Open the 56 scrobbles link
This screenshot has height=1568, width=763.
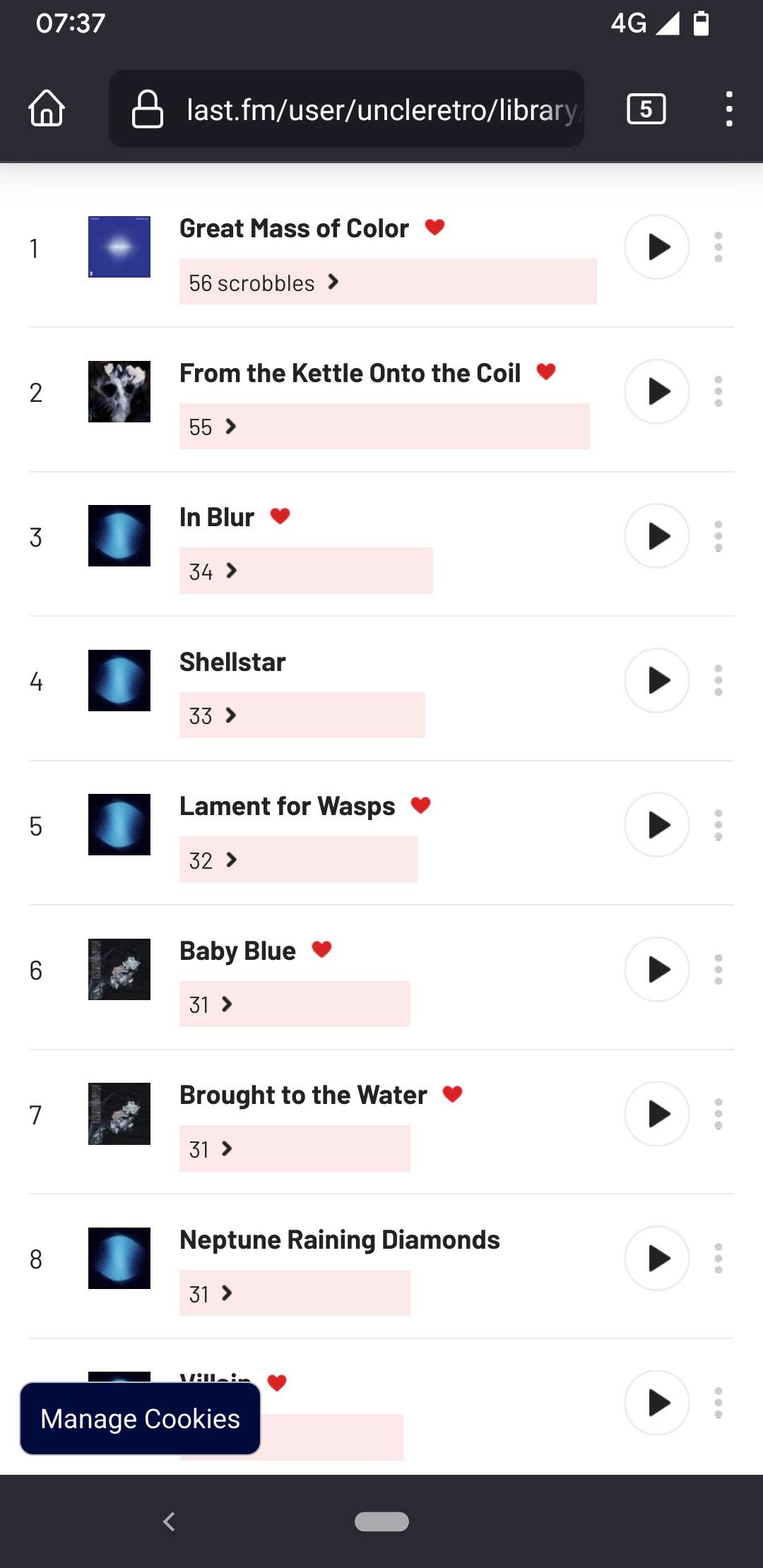[x=264, y=283]
